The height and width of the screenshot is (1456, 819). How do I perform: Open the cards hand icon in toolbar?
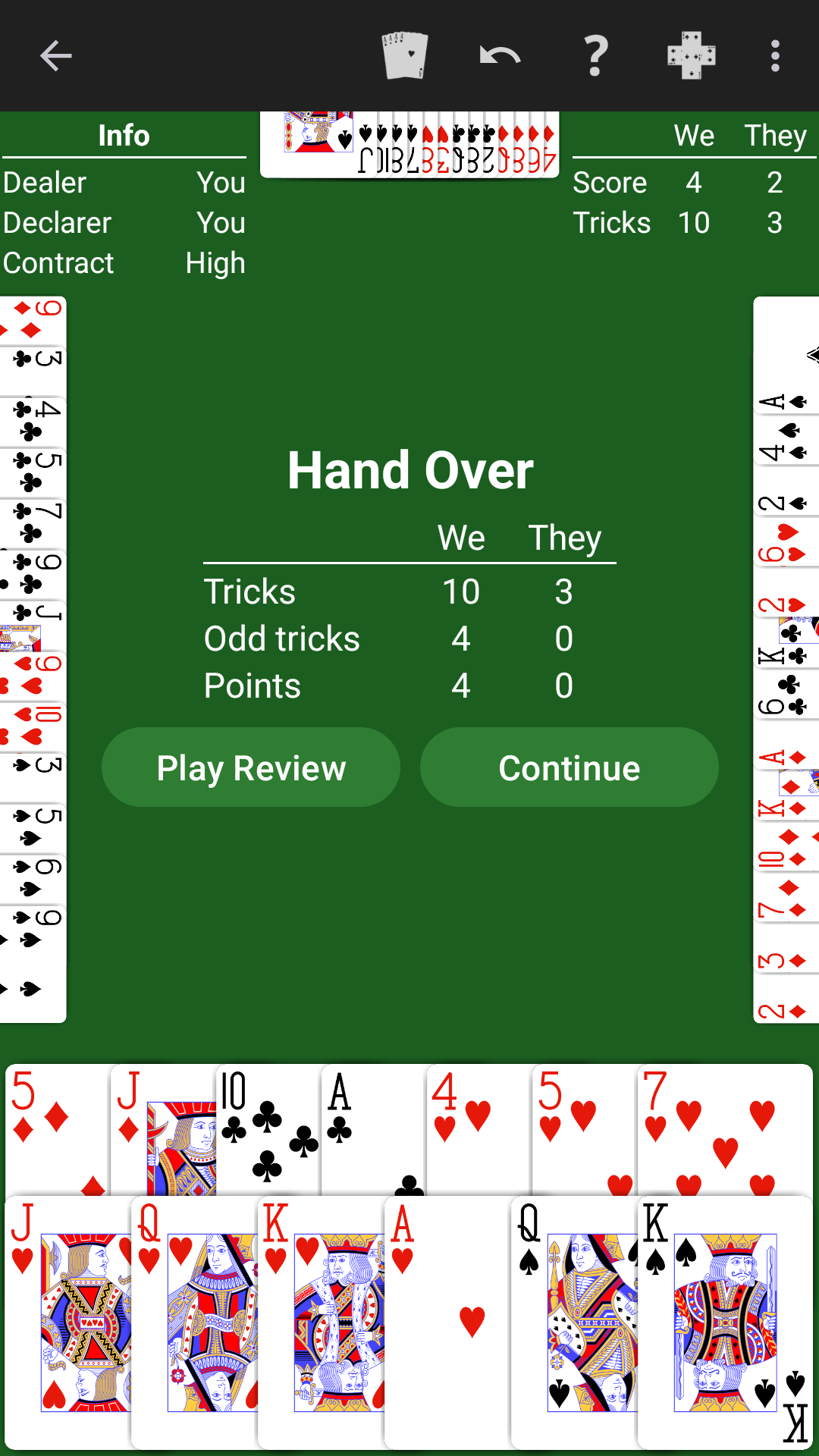pos(405,56)
